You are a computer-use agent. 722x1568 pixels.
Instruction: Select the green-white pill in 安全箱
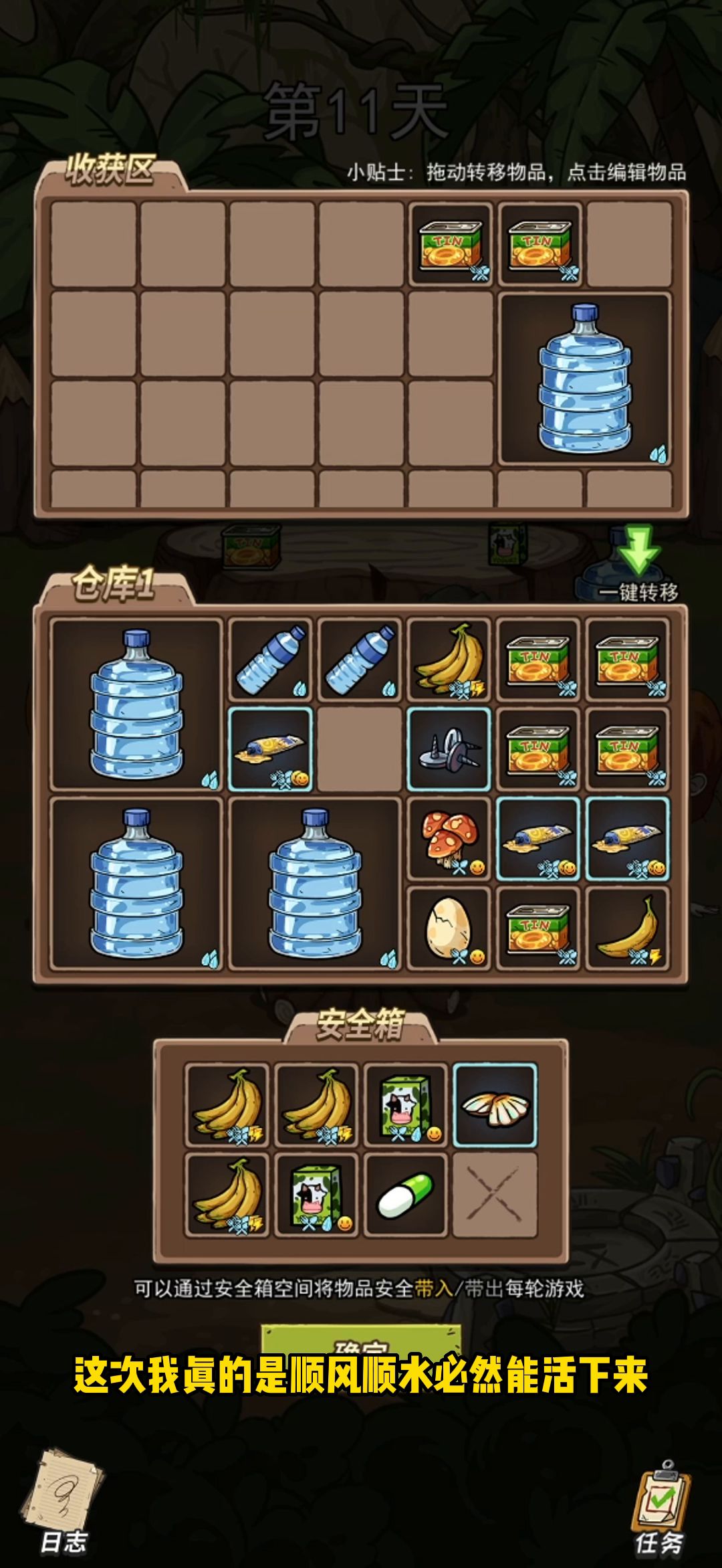pos(406,1195)
